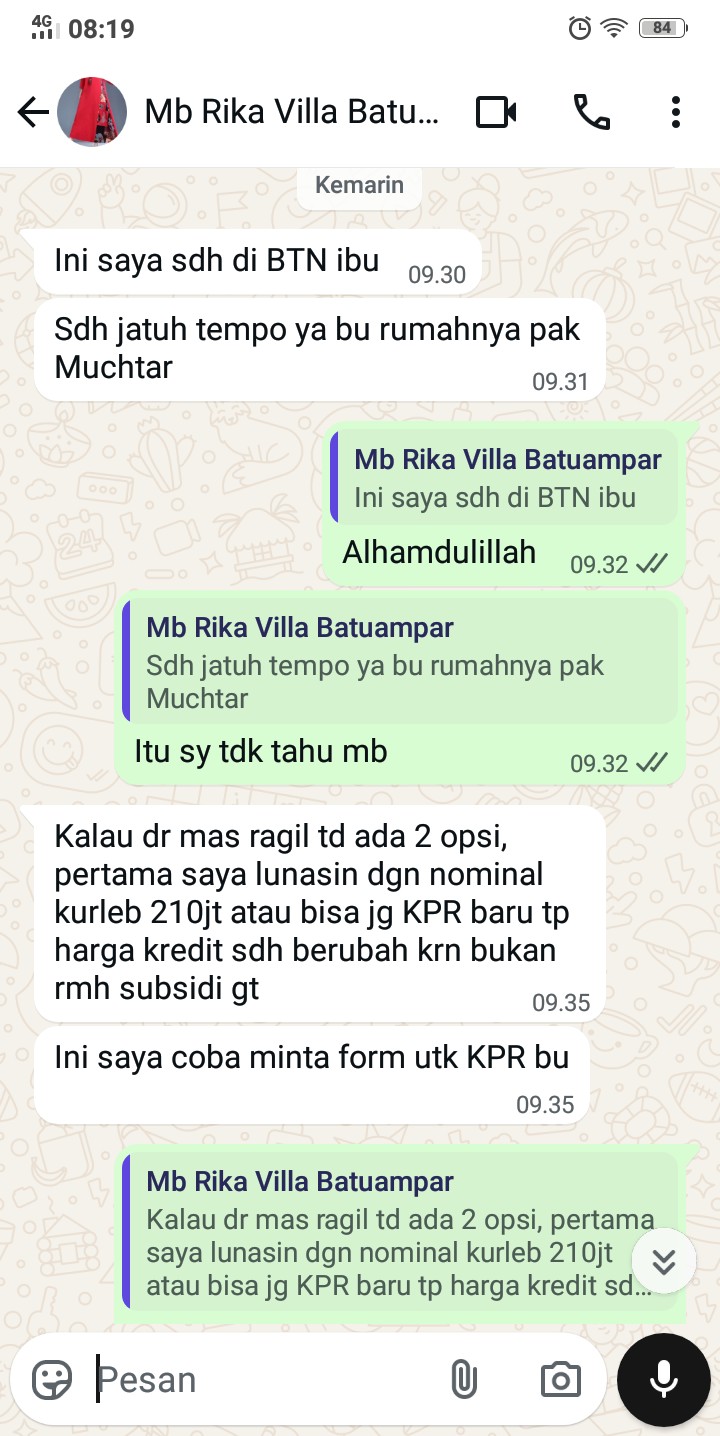The width and height of the screenshot is (720, 1436).
Task: Open the emoji and sticker picker
Action: click(x=52, y=1380)
